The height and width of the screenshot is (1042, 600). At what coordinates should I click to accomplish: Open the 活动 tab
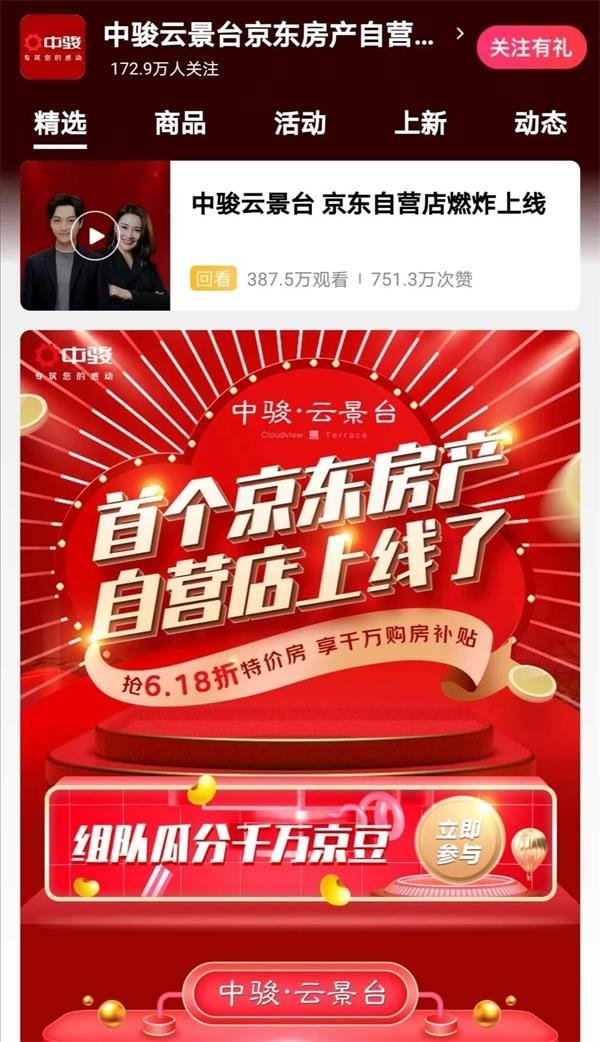pos(300,124)
